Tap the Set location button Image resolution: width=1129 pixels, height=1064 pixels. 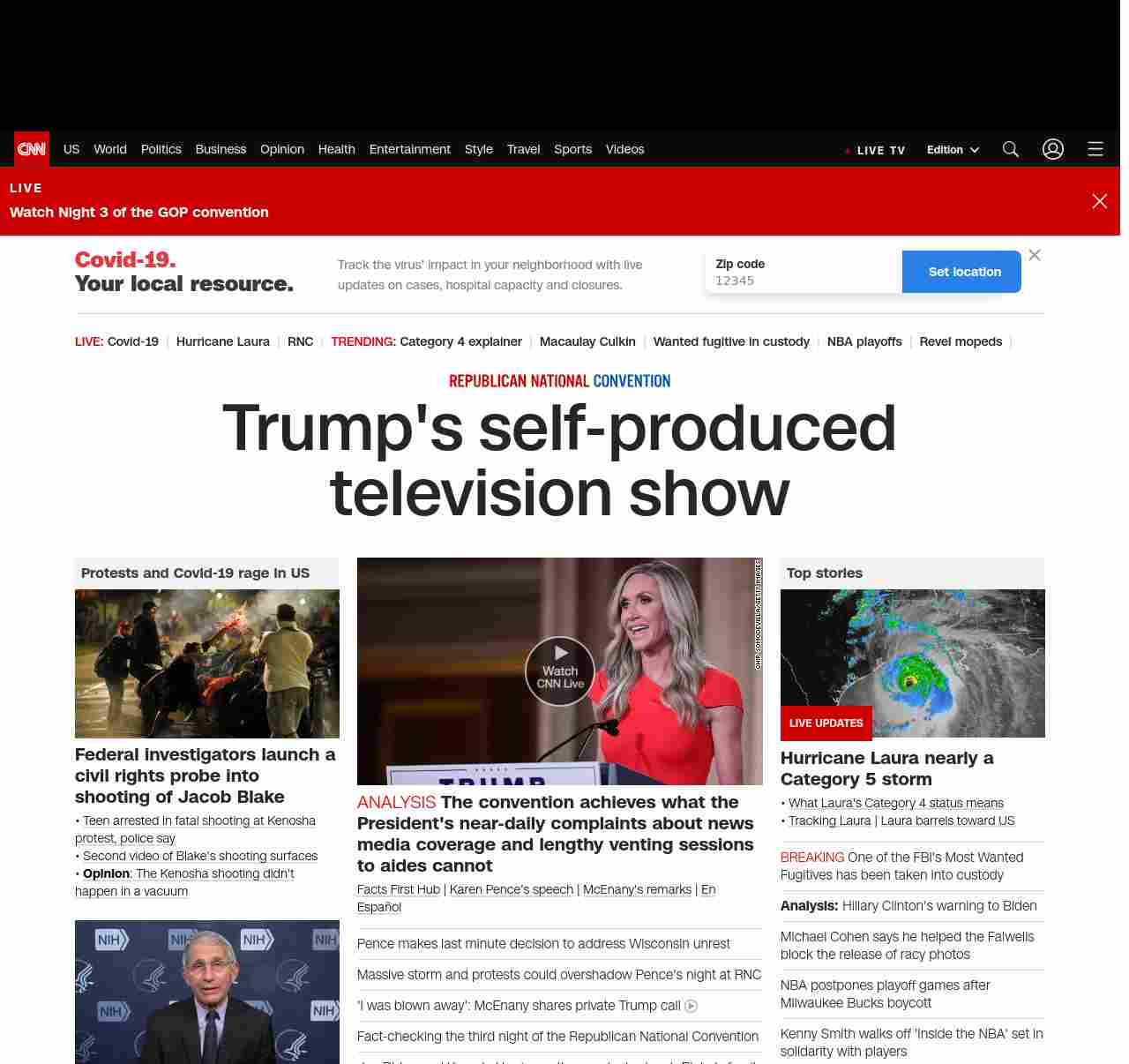964,272
